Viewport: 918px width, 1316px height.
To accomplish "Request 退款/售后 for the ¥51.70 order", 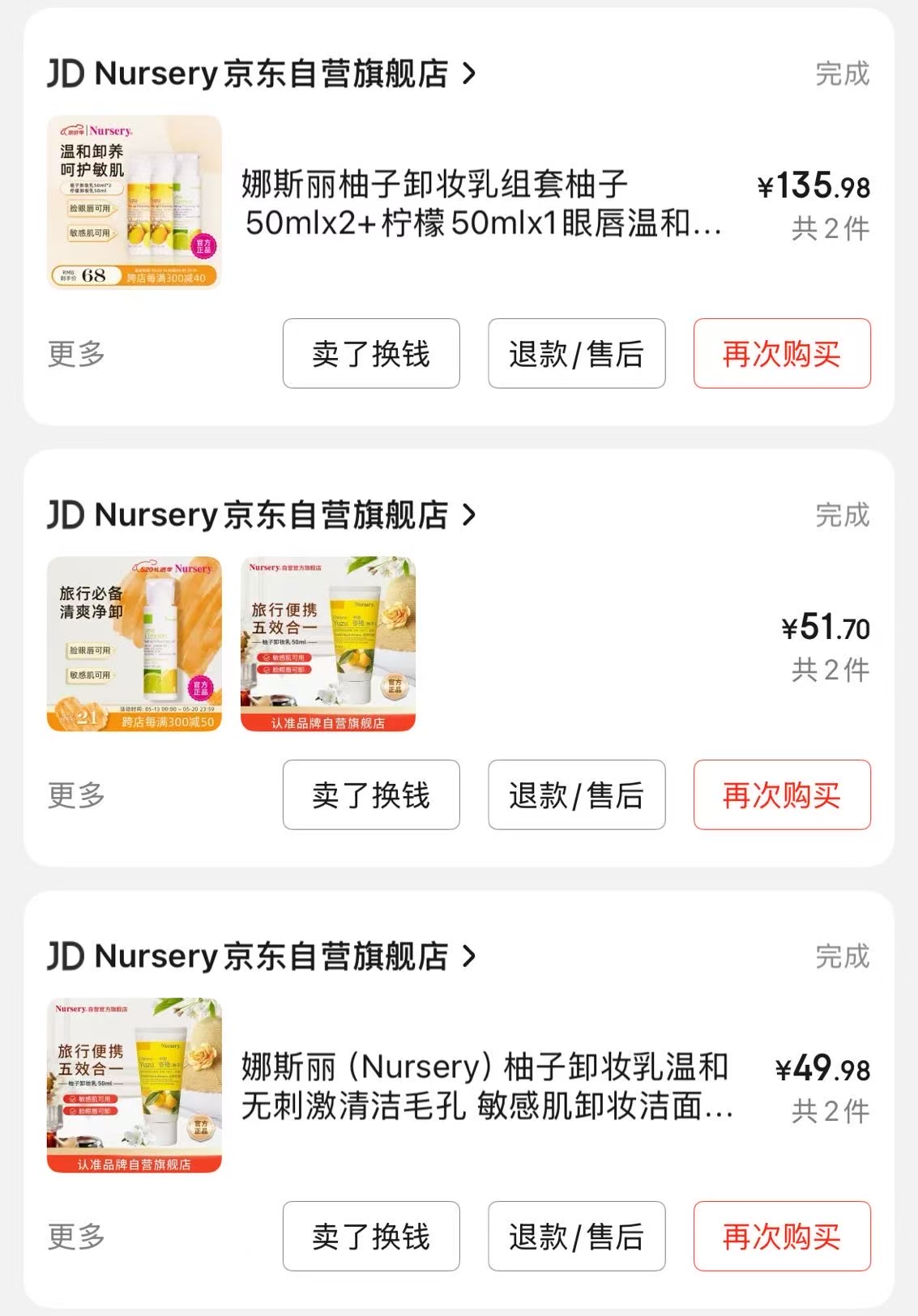I will (x=576, y=795).
